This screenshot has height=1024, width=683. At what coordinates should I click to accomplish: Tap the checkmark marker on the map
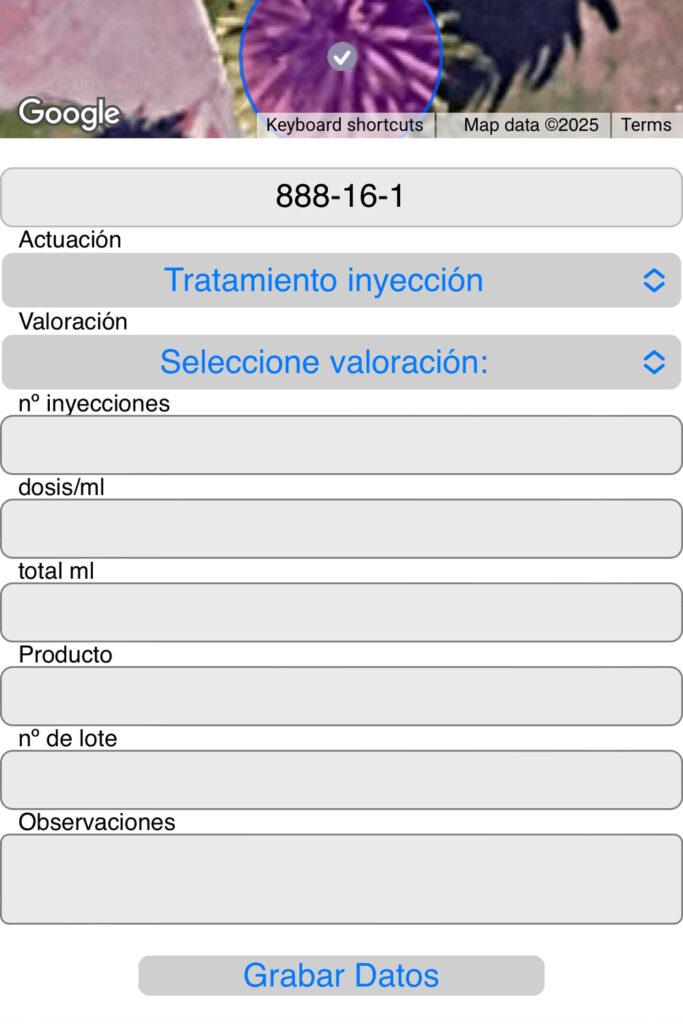pos(342,57)
